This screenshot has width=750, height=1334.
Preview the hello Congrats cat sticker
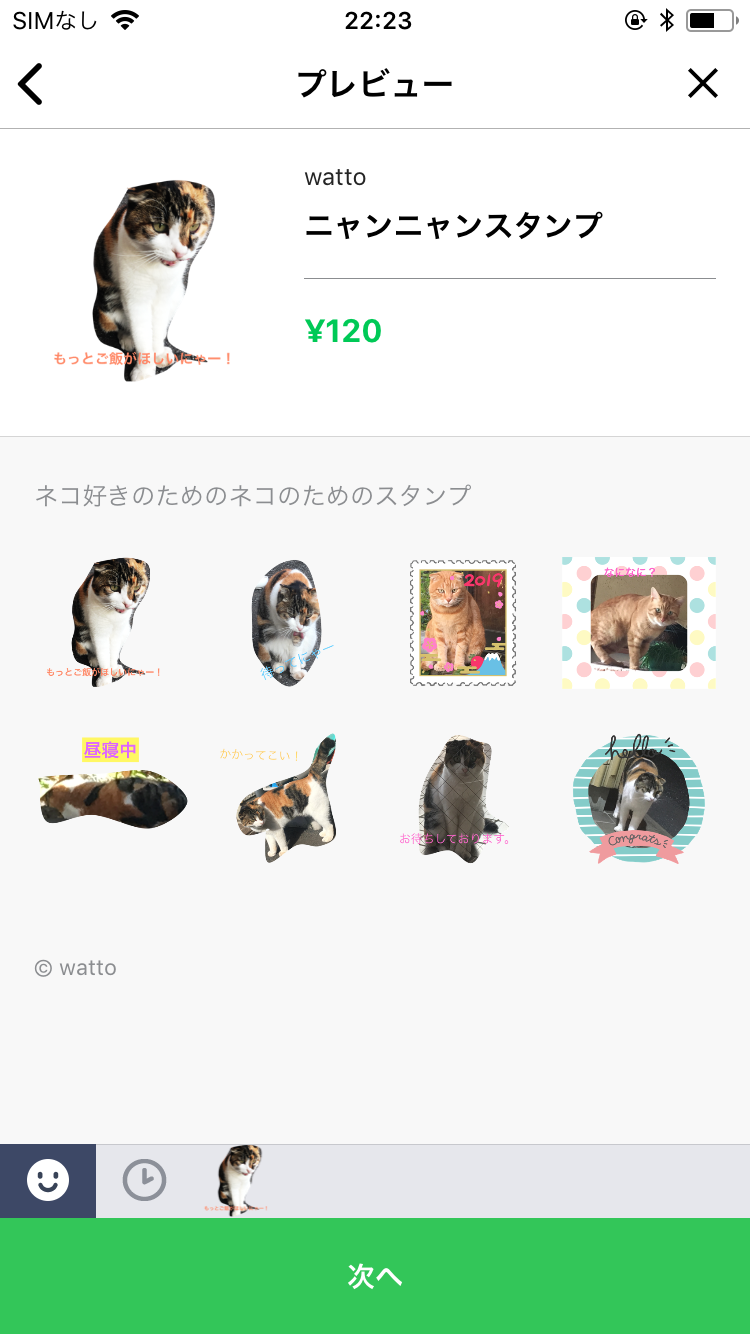pos(638,797)
